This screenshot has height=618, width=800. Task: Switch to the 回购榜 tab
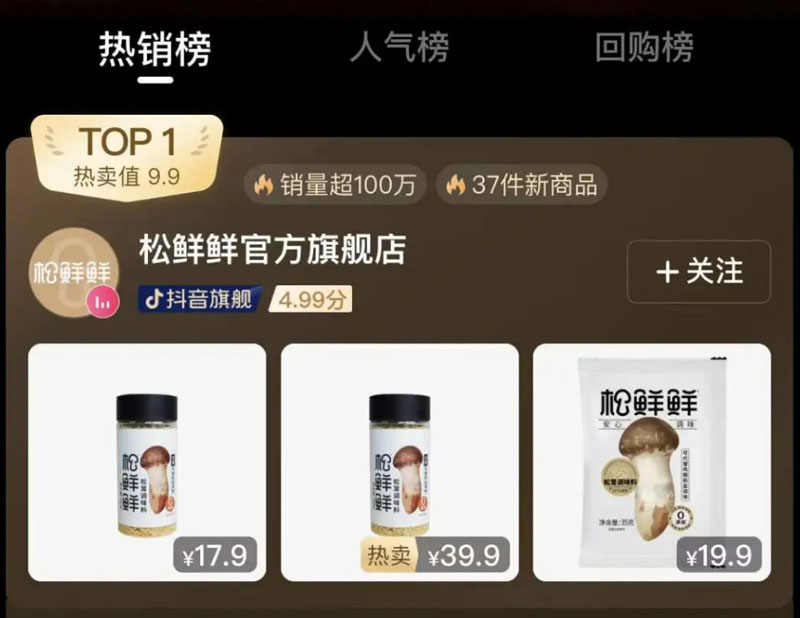(x=643, y=46)
